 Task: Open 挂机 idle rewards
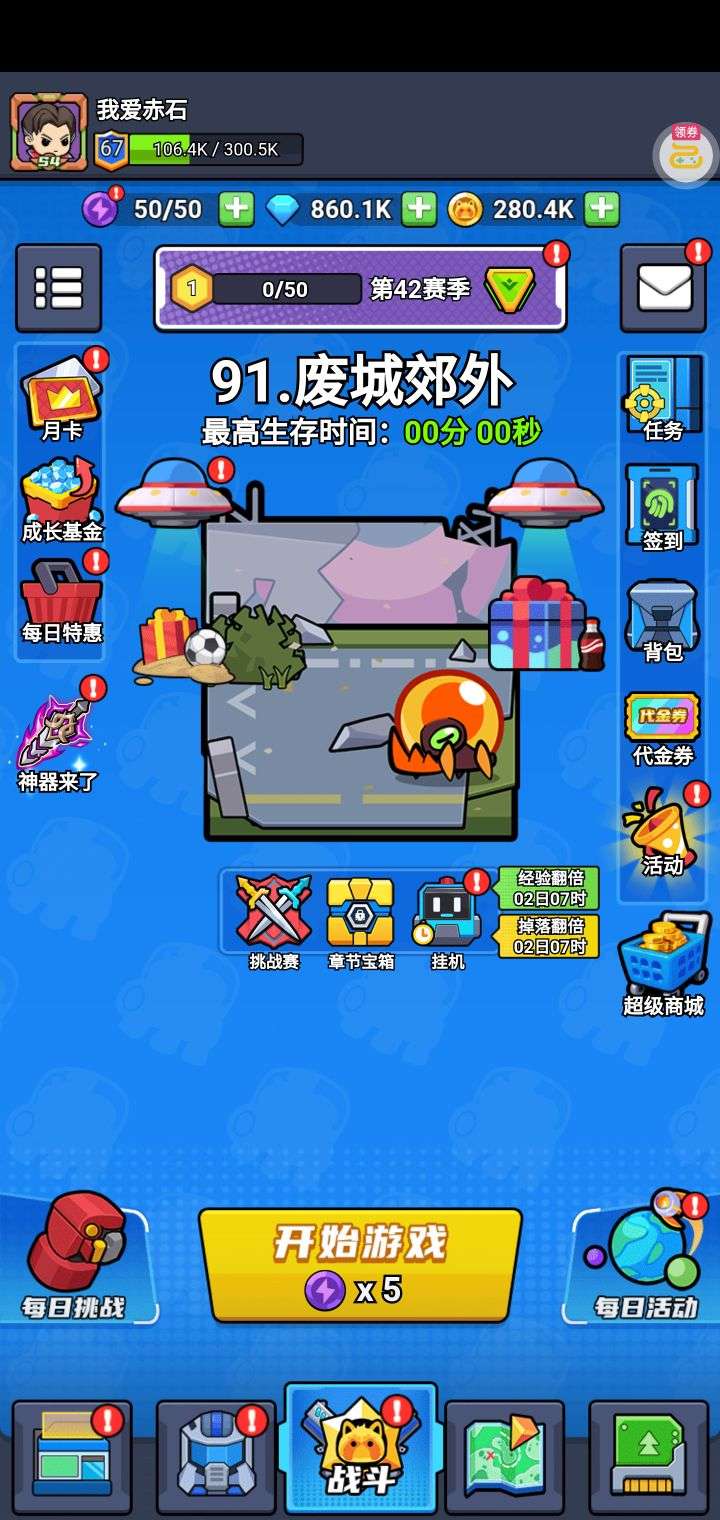pos(446,920)
